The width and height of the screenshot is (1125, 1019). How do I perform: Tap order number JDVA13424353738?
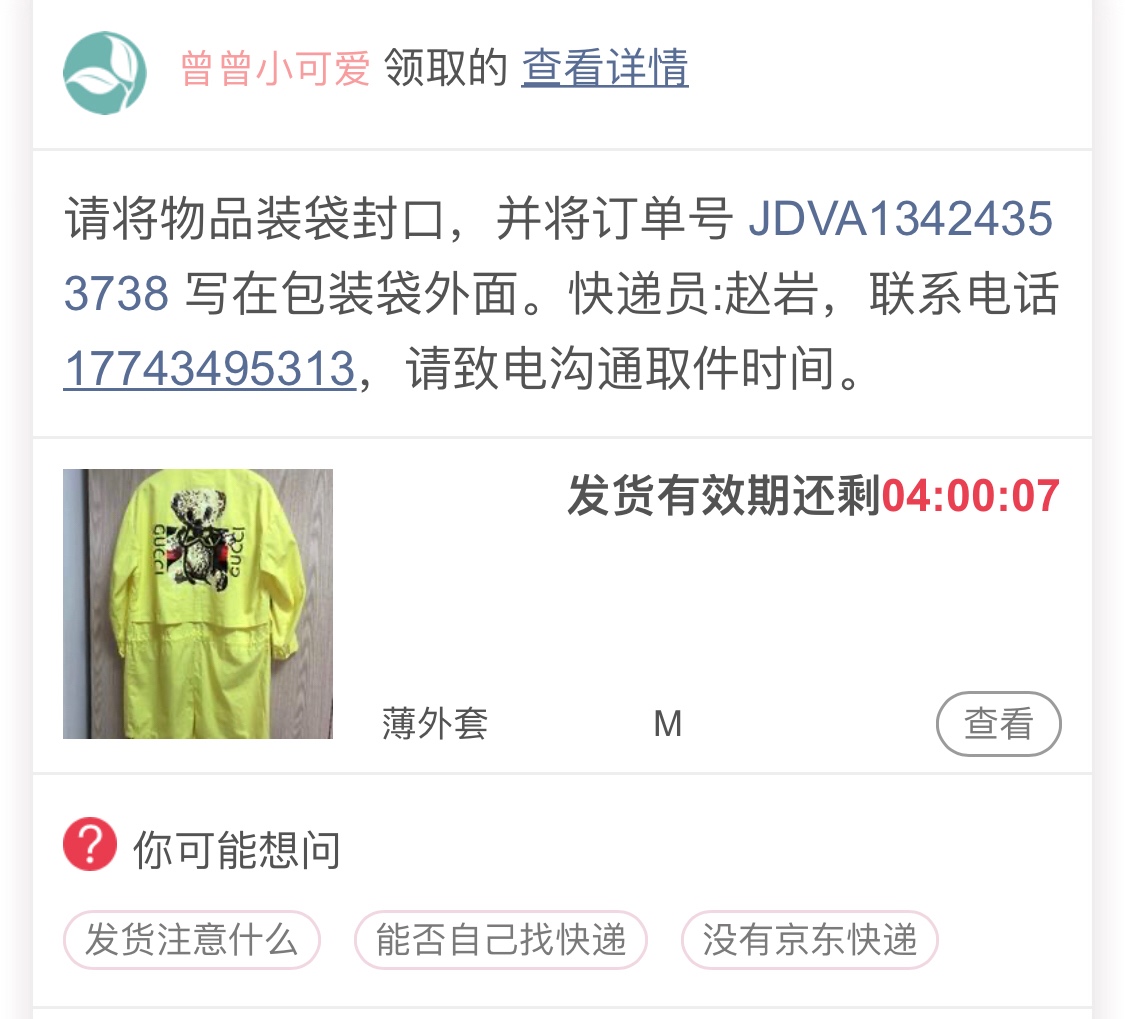(x=900, y=220)
